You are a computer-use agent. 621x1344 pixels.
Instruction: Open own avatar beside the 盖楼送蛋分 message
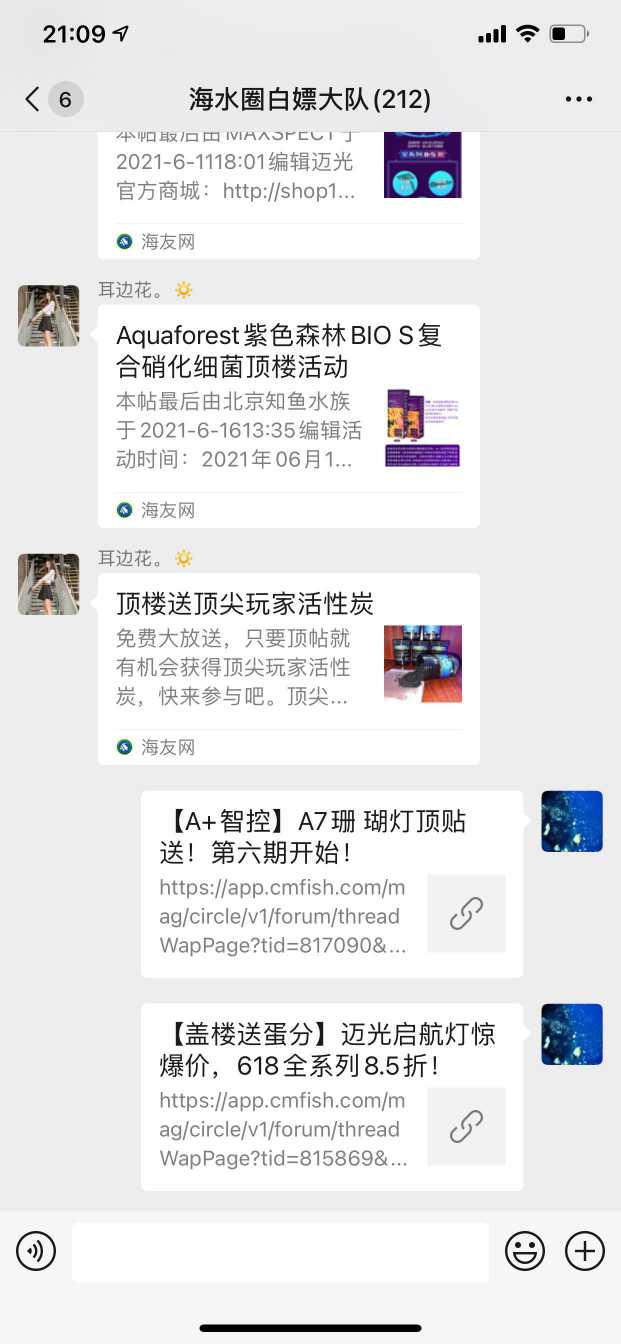[x=572, y=1034]
